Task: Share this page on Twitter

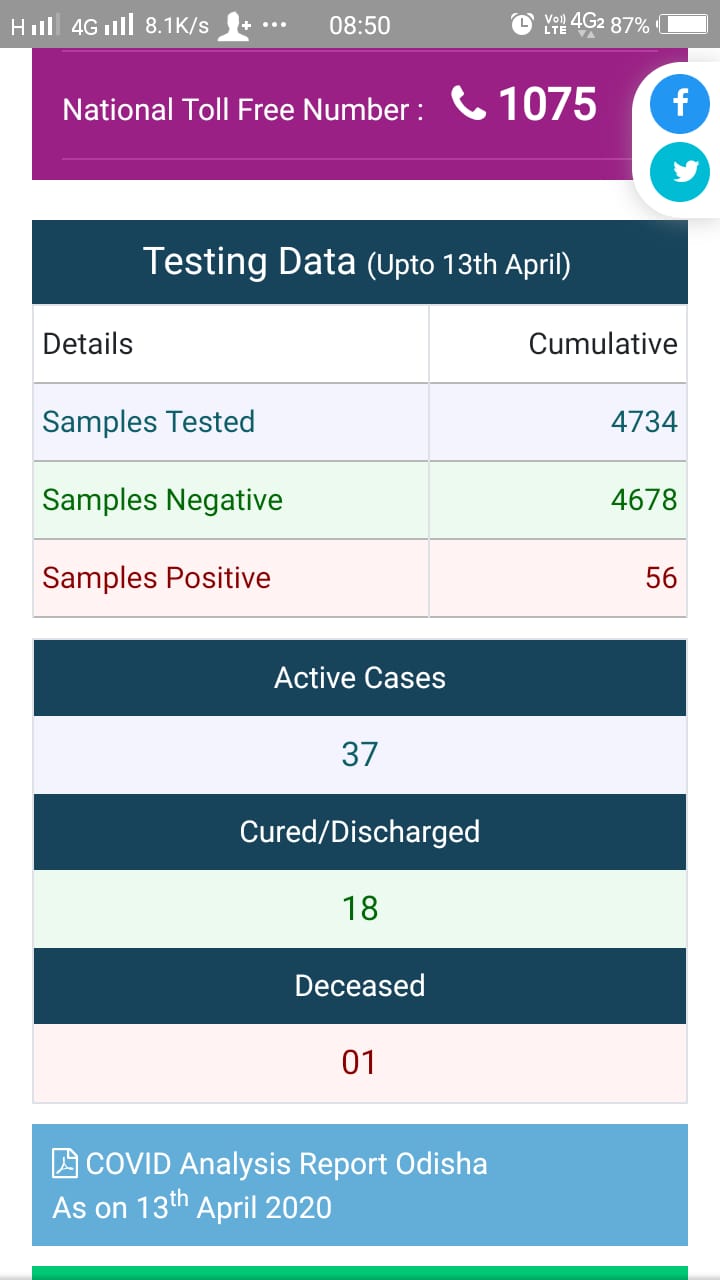Action: click(680, 171)
